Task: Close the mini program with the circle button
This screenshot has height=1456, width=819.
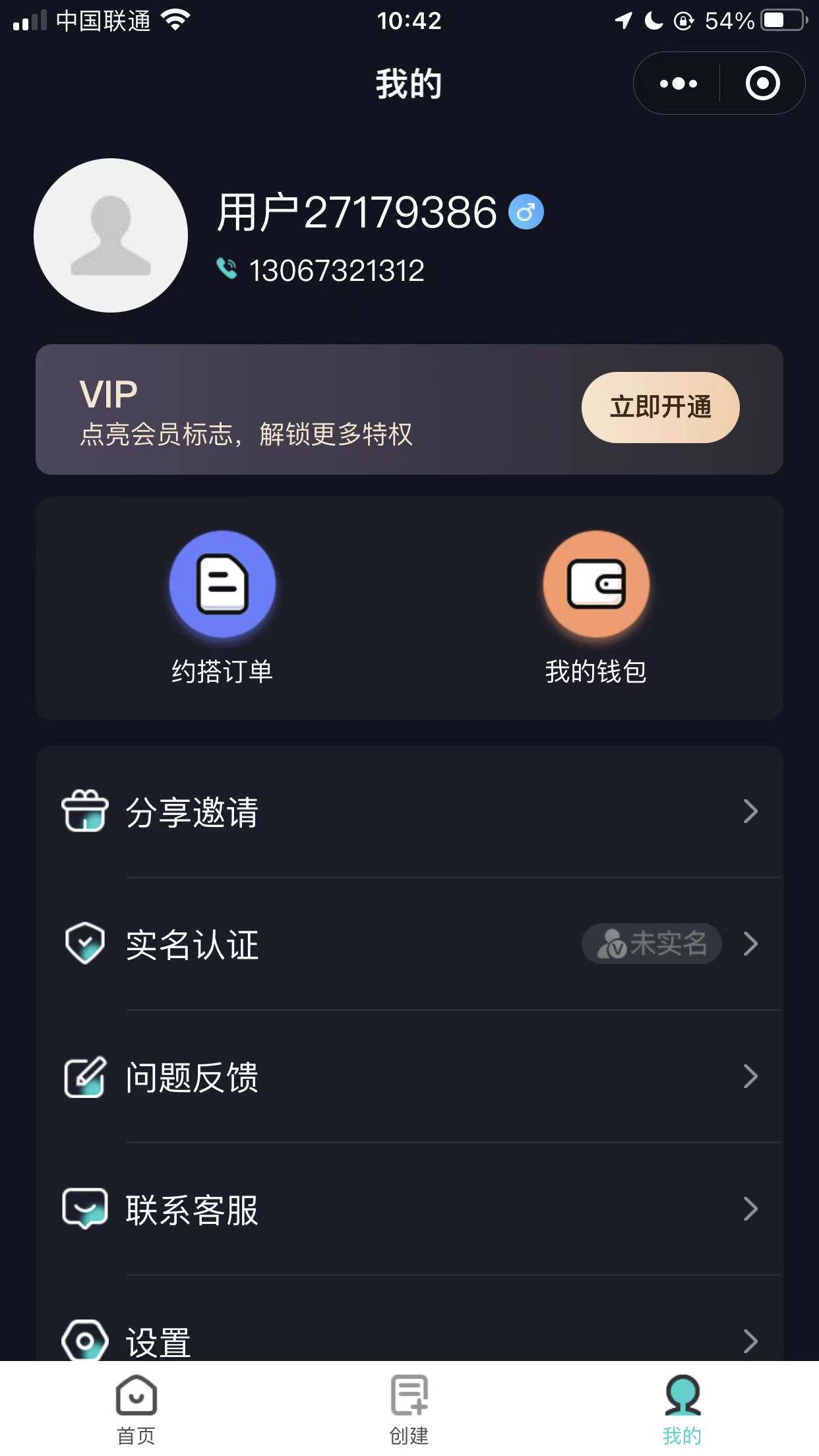Action: coord(762,84)
